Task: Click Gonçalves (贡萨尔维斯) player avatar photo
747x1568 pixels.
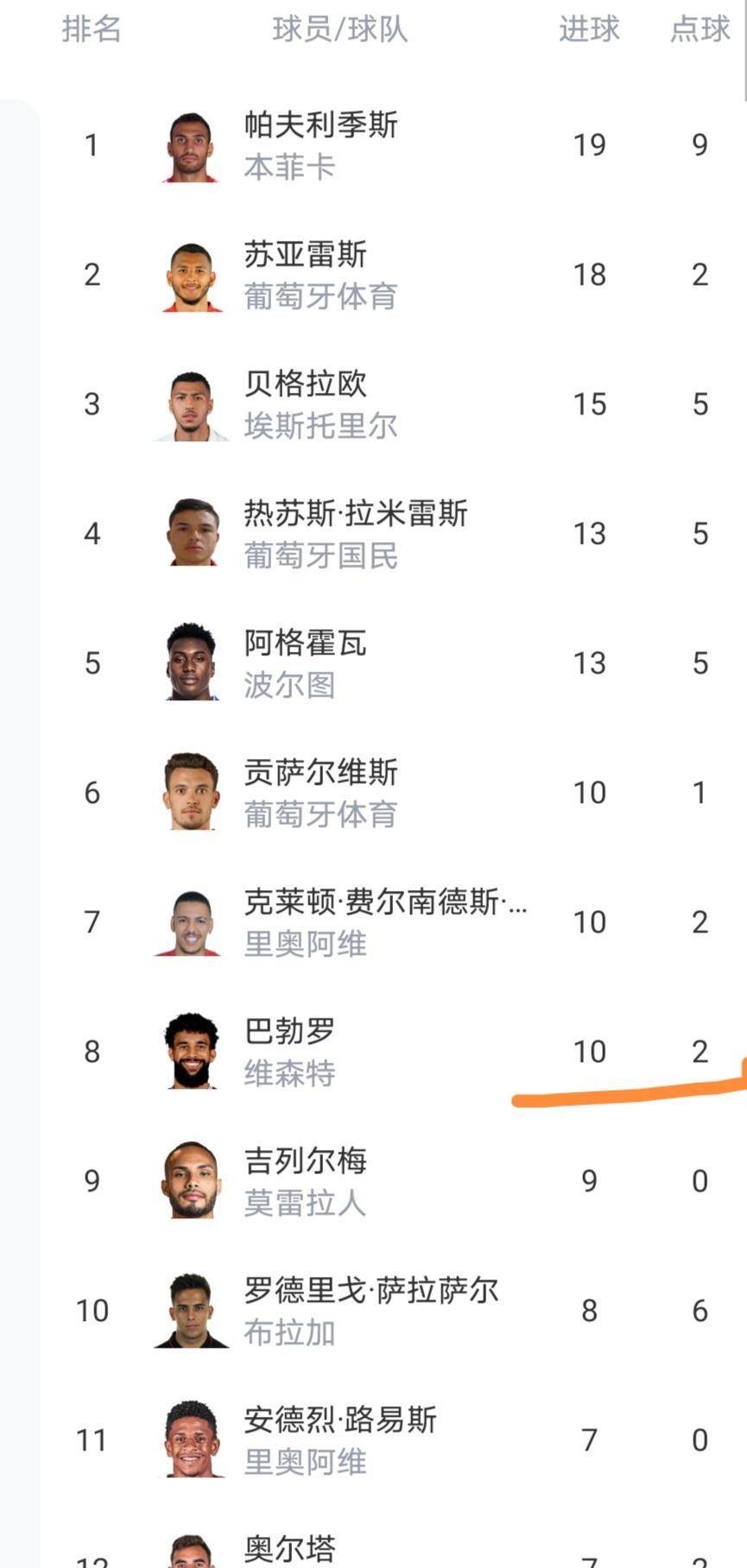Action: [x=190, y=792]
